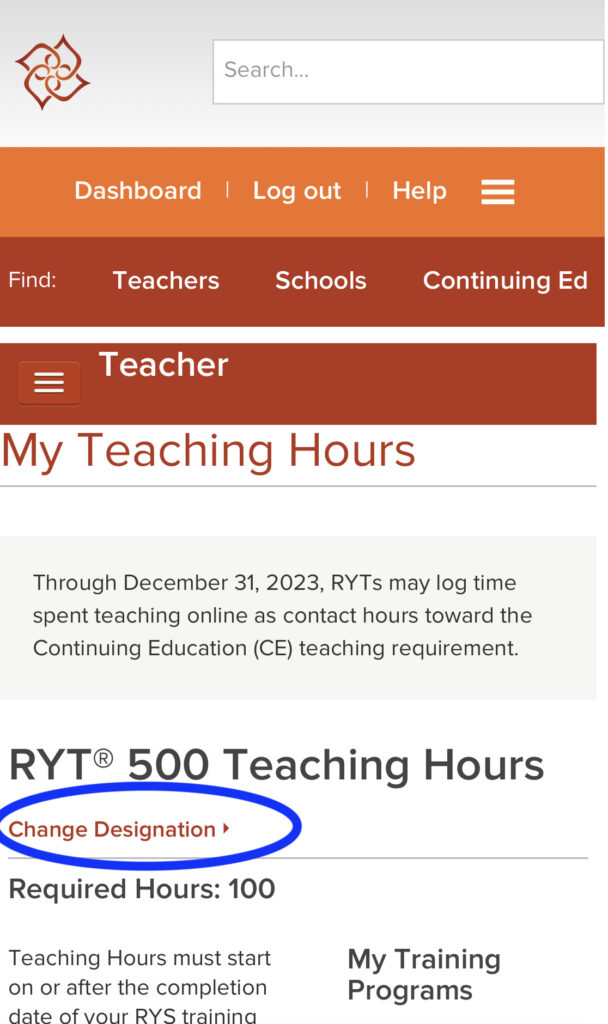This screenshot has width=608, height=1024.
Task: Open the Help page
Action: point(419,191)
